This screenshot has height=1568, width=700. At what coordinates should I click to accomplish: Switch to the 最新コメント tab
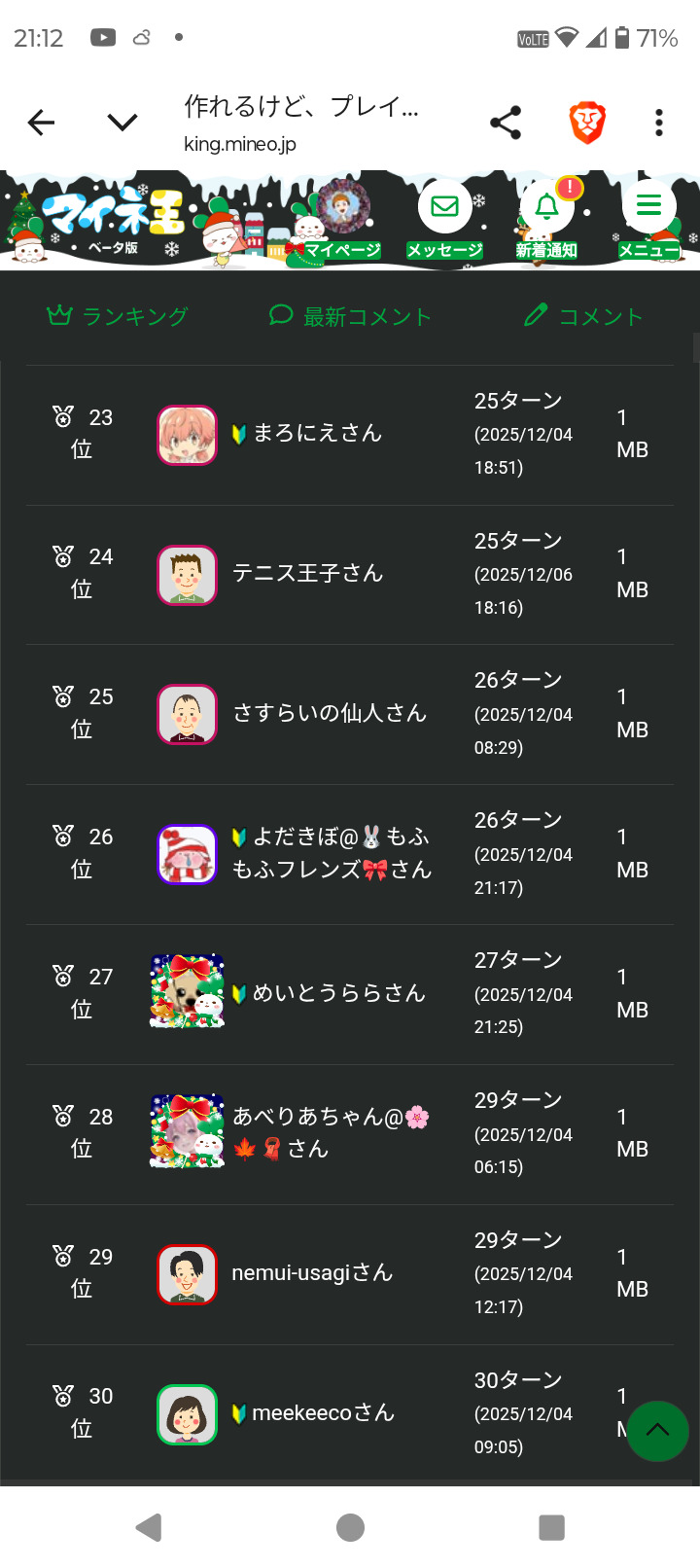click(350, 316)
